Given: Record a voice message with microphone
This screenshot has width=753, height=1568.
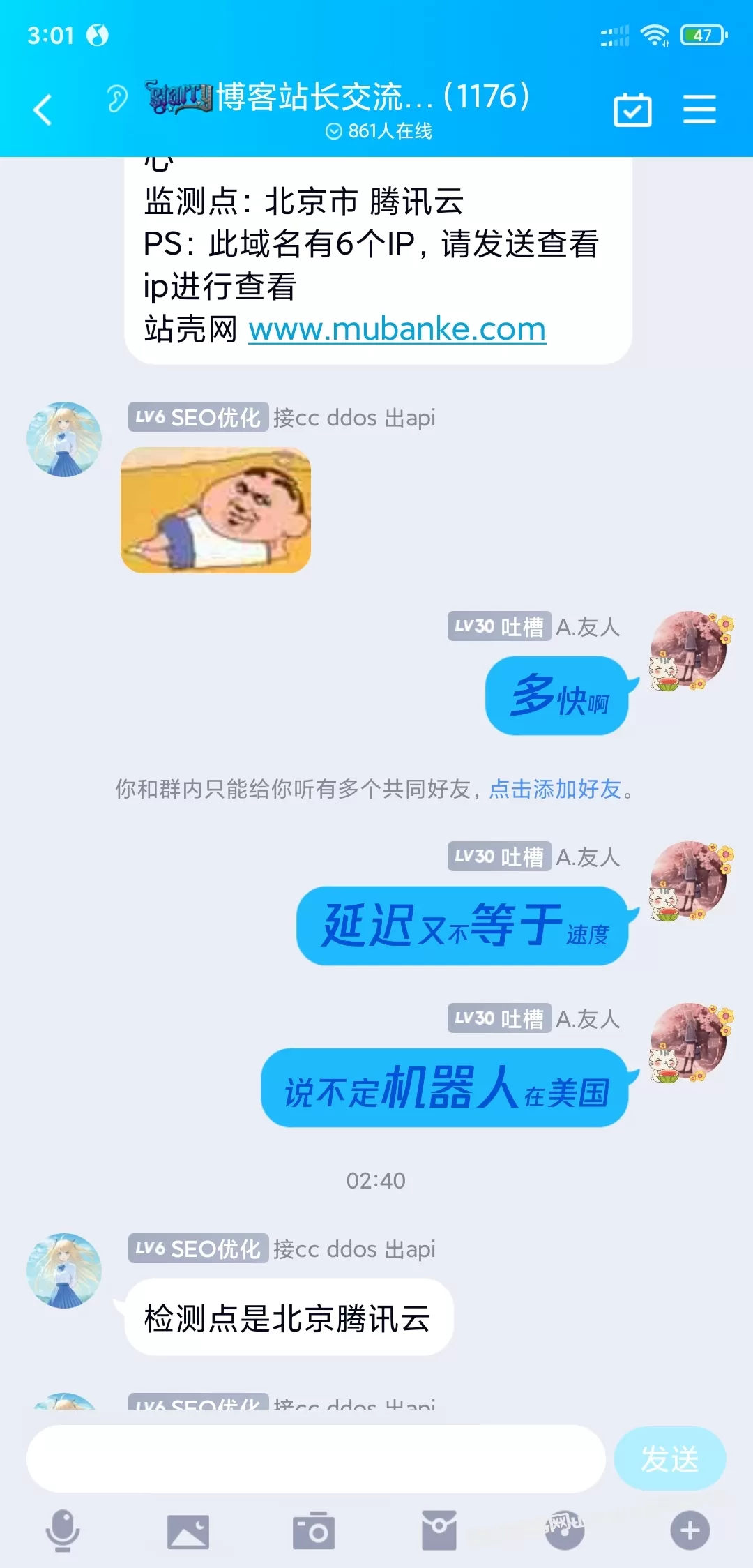Looking at the screenshot, I should pyautogui.click(x=63, y=1531).
